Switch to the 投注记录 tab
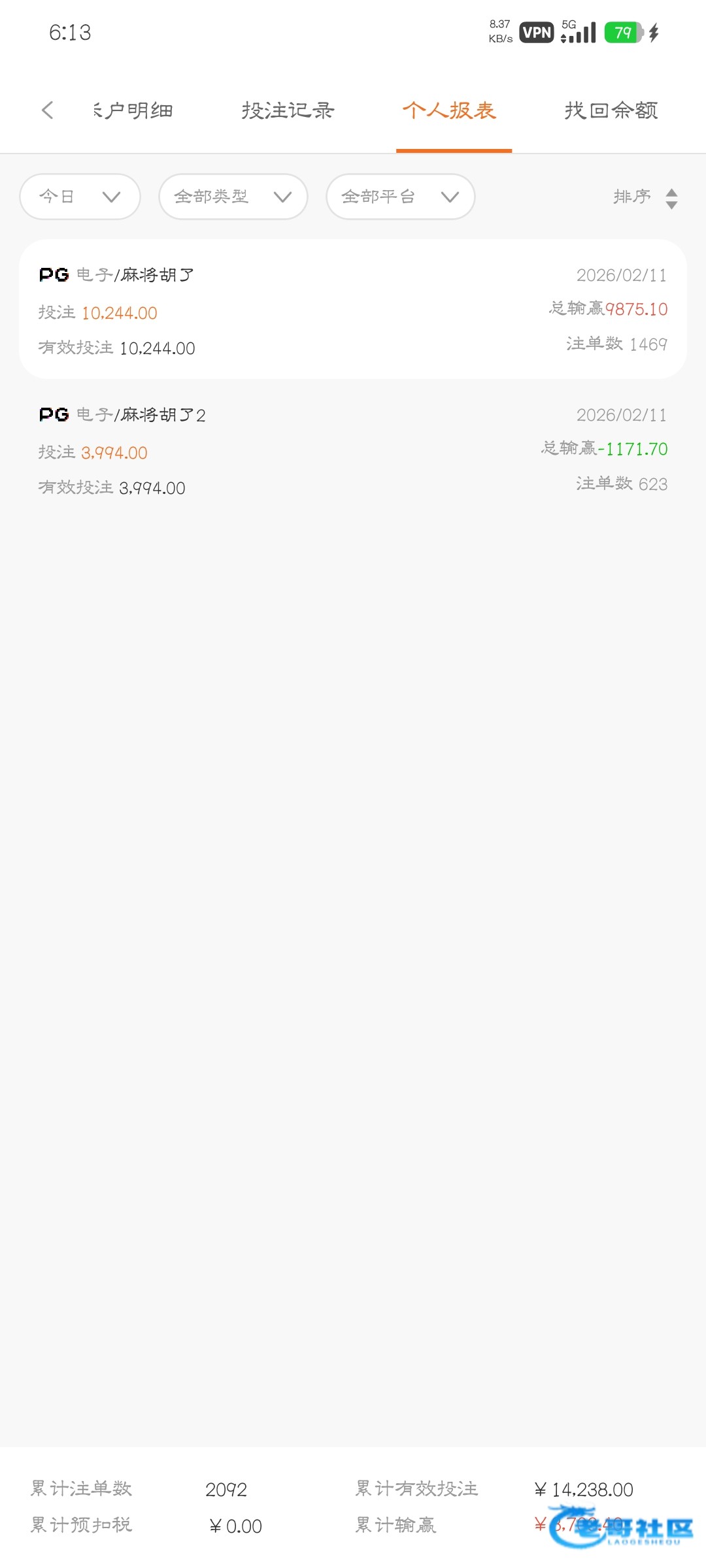 [288, 110]
